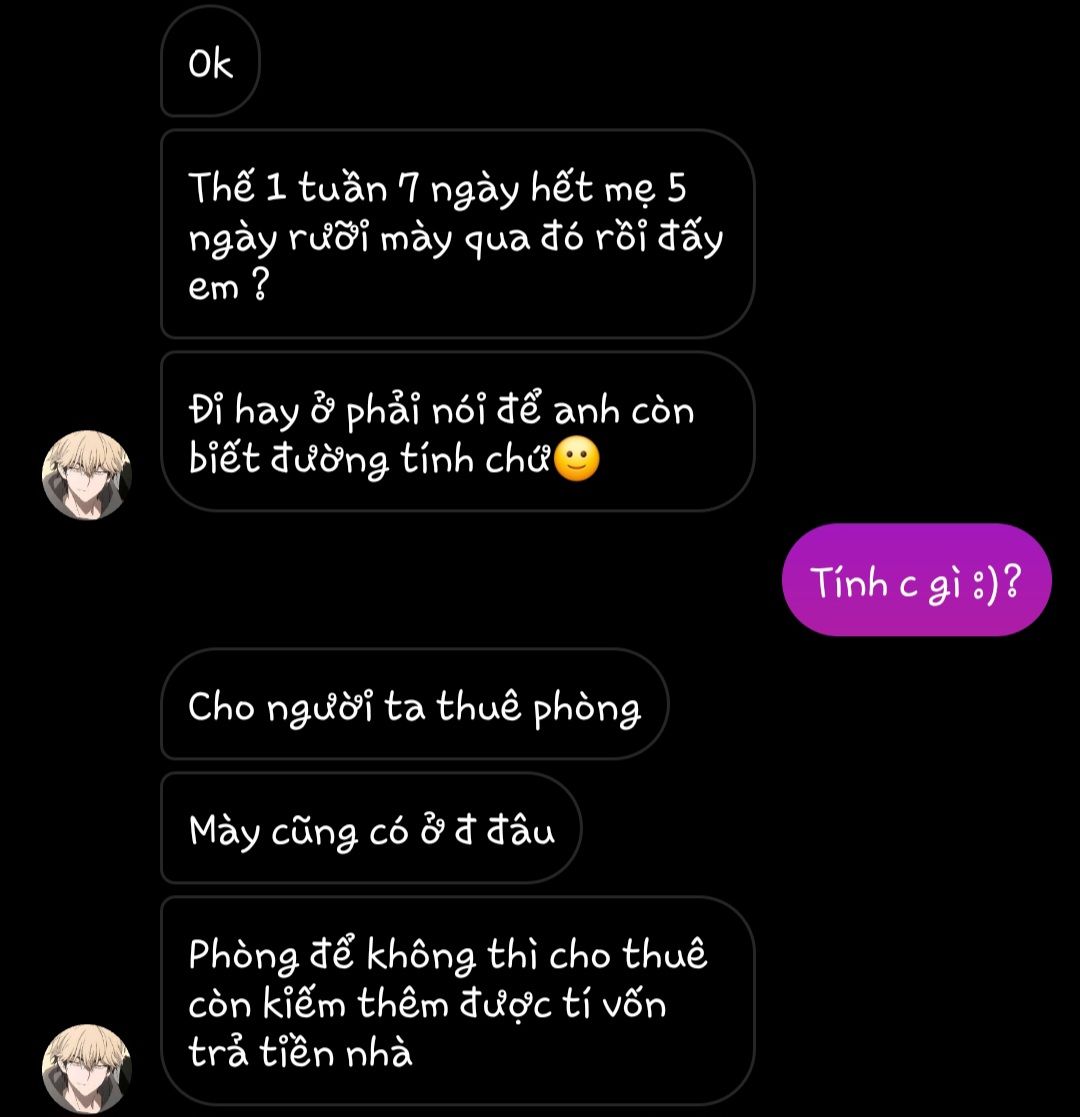Open sender's avatar beside the "Đi hay ở" message
This screenshot has width=1080, height=1117.
(x=87, y=475)
